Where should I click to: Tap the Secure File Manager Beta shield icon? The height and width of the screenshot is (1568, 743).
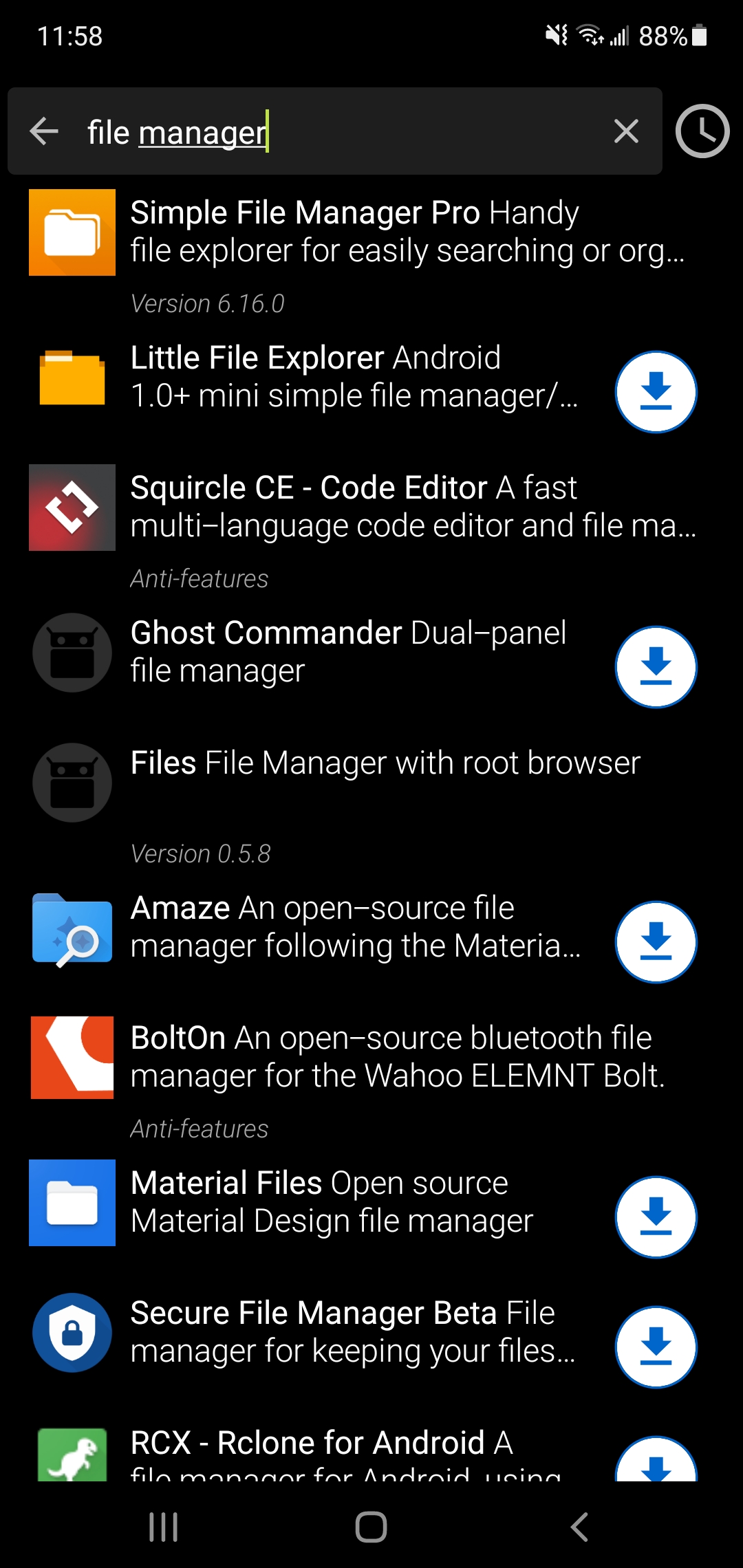pyautogui.click(x=72, y=1332)
